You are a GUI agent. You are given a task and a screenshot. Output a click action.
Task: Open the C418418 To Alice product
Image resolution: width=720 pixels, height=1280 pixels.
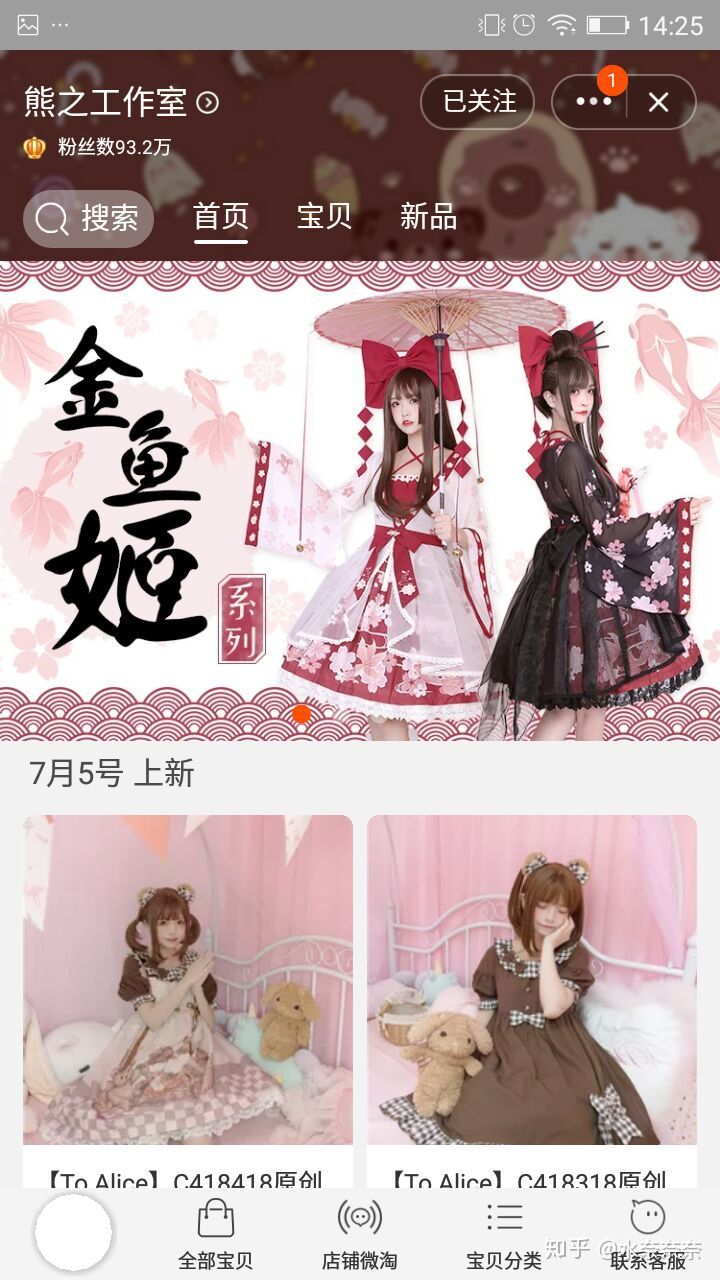pos(188,980)
